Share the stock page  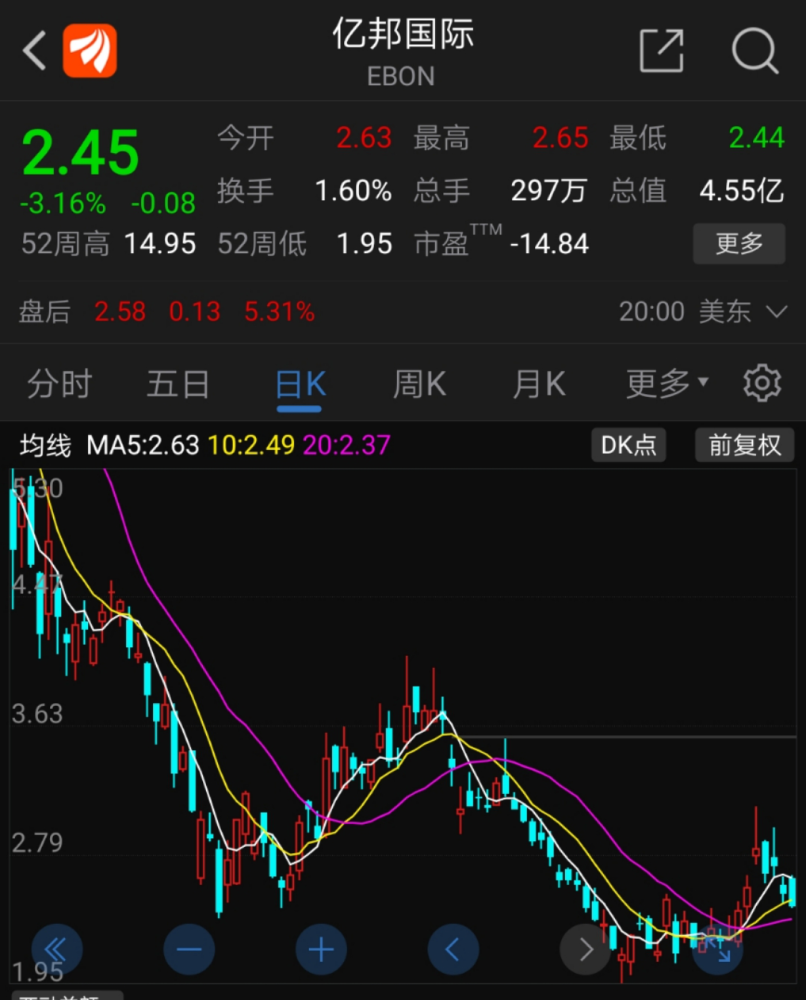pos(661,50)
